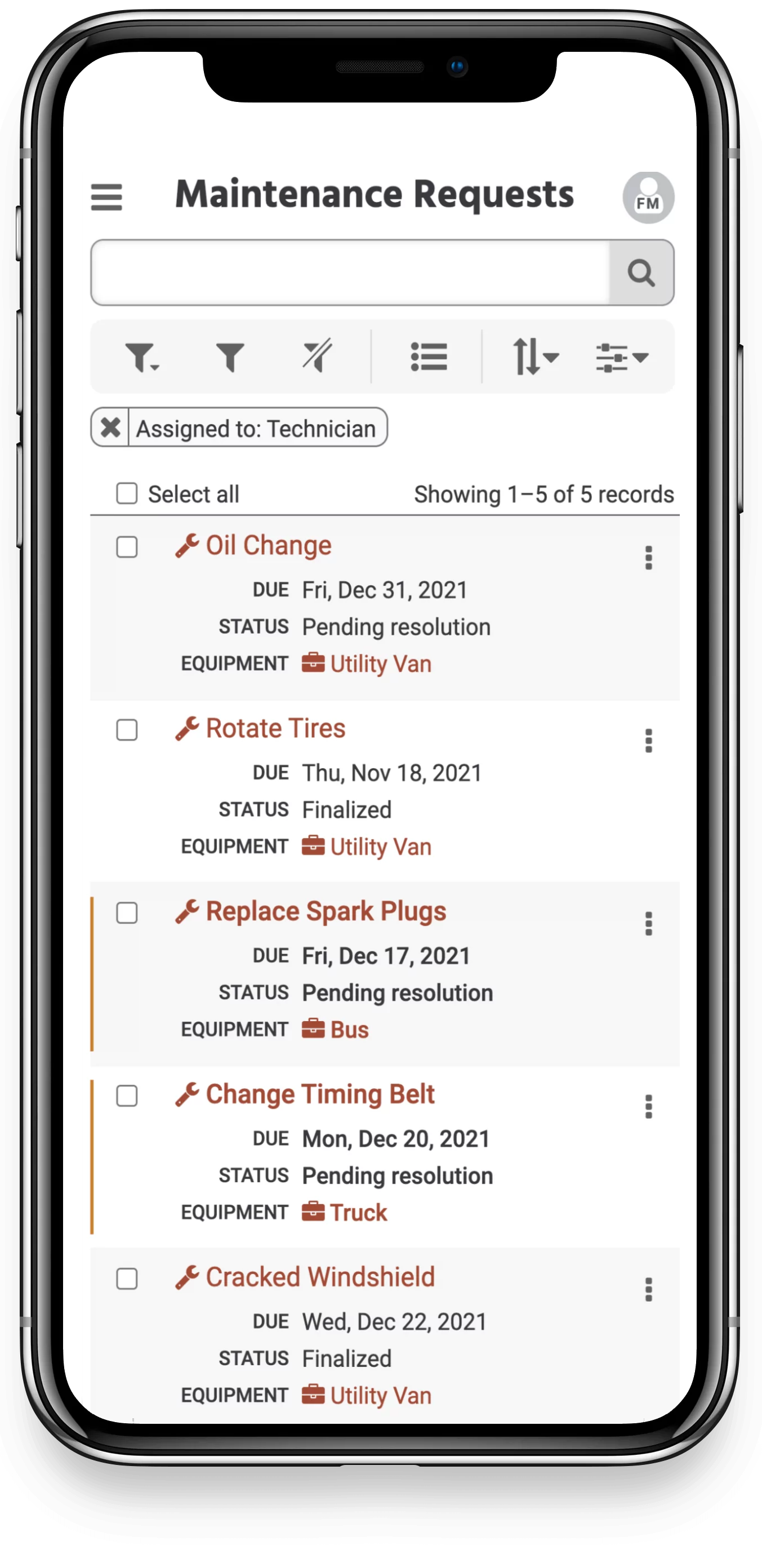Tap the magnifier search button
This screenshot has height=1568, width=762.
[641, 273]
